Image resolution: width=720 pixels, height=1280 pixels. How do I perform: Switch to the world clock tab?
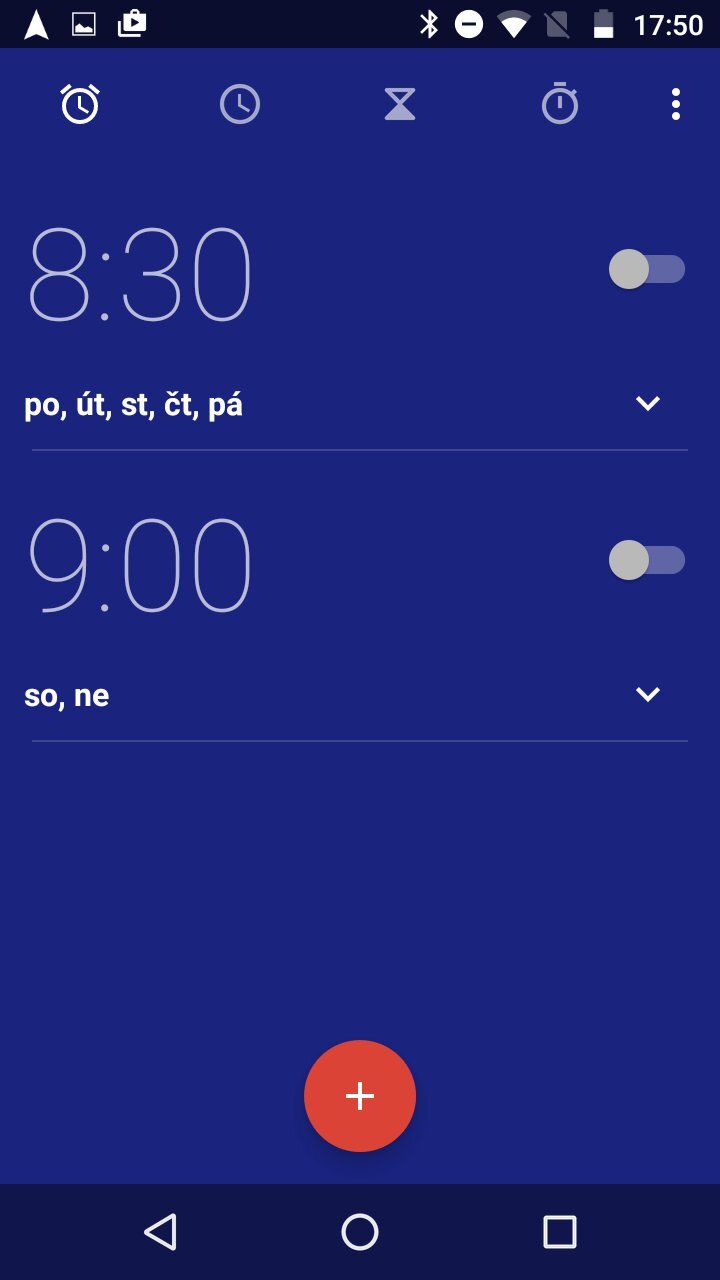tap(240, 104)
